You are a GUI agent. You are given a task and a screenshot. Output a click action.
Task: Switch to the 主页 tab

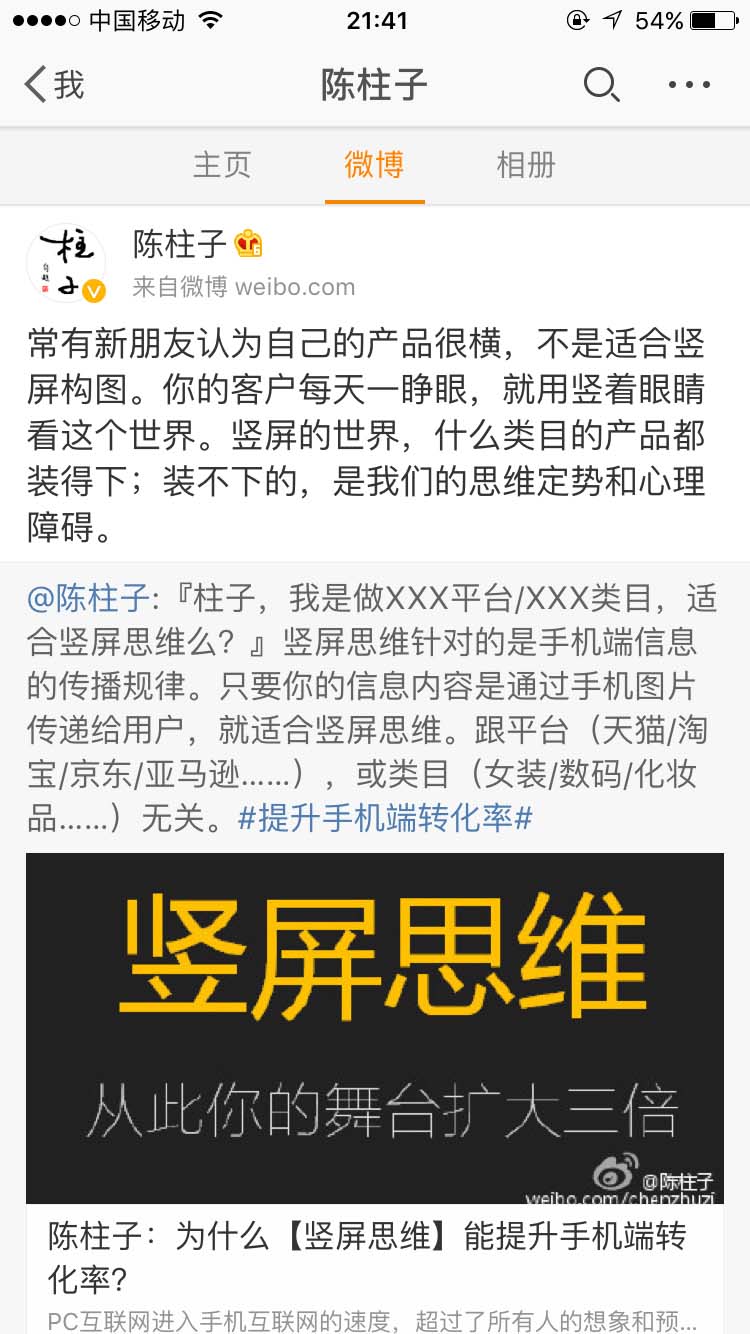point(222,165)
